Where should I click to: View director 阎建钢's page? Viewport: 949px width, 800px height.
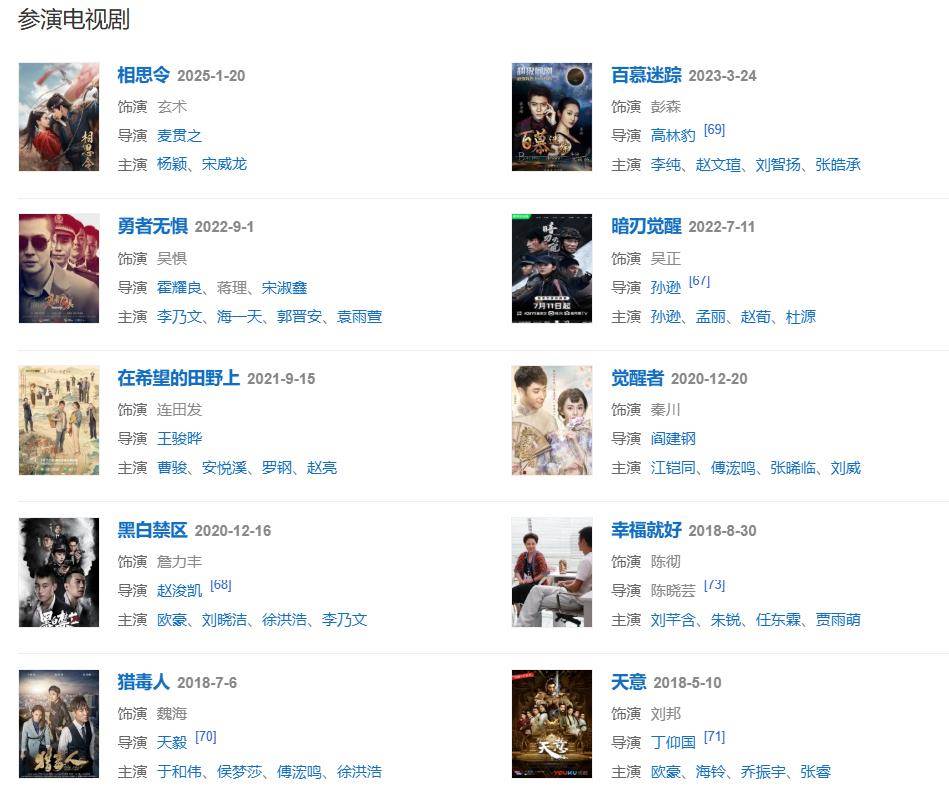pyautogui.click(x=673, y=438)
